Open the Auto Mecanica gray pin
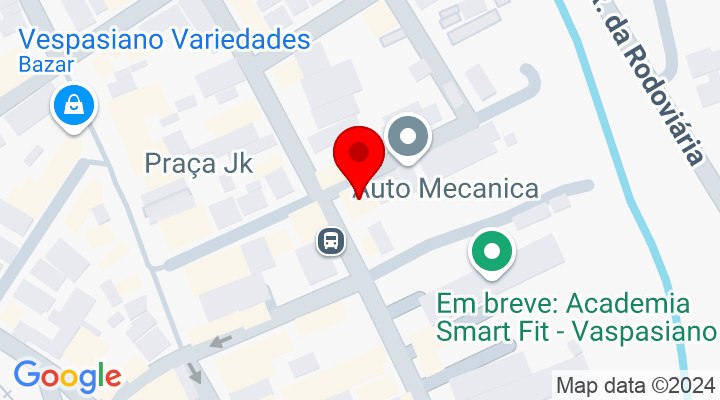This screenshot has height=400, width=720. 408,138
